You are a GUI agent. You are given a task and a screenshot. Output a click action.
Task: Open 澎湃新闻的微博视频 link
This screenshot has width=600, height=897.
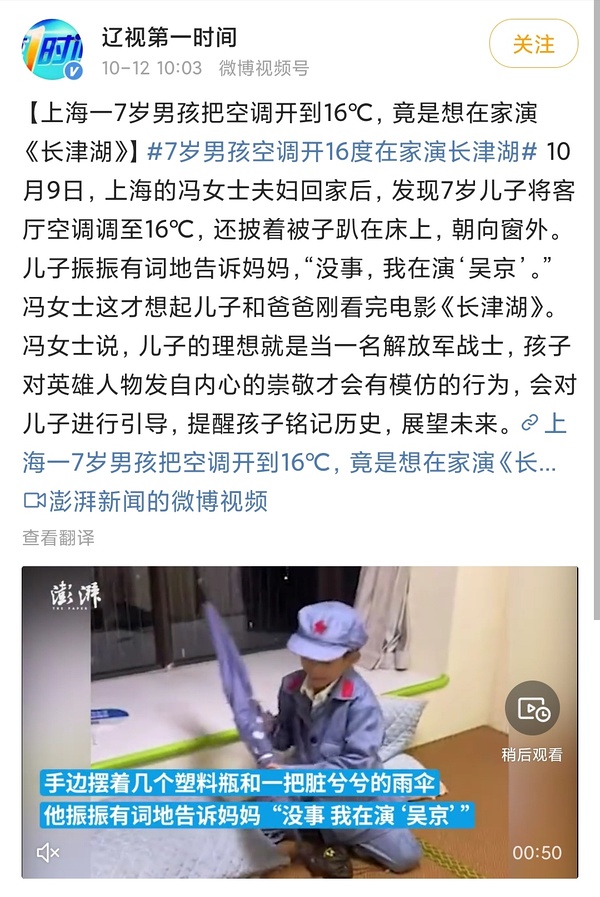(157, 499)
